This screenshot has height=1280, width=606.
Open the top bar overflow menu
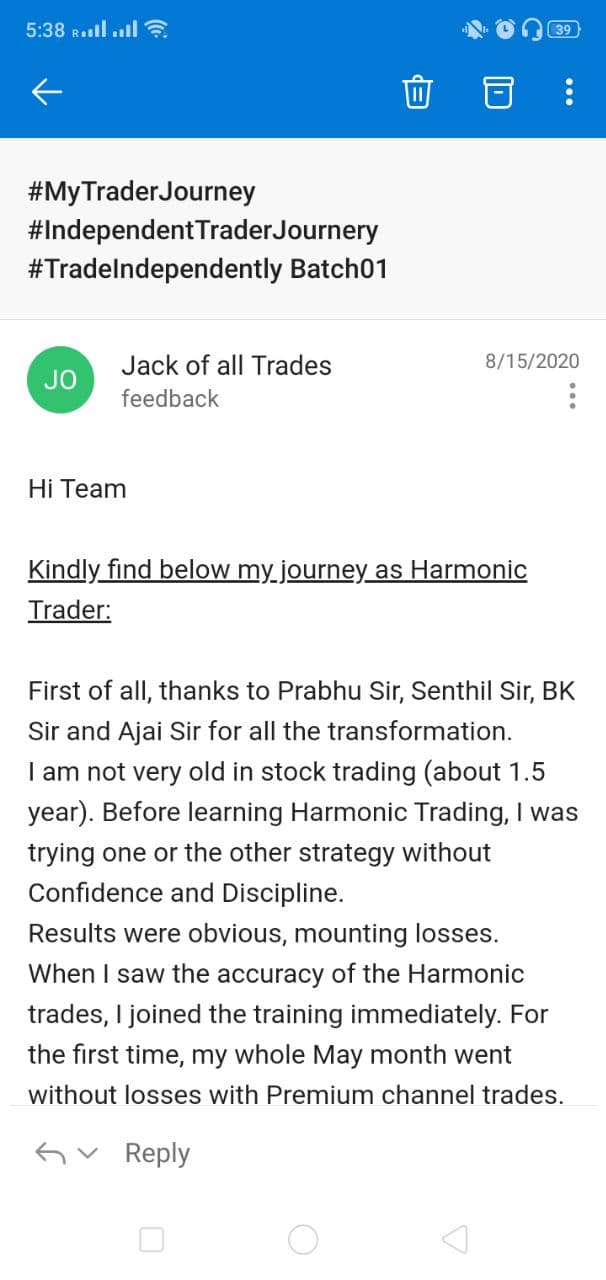(569, 92)
